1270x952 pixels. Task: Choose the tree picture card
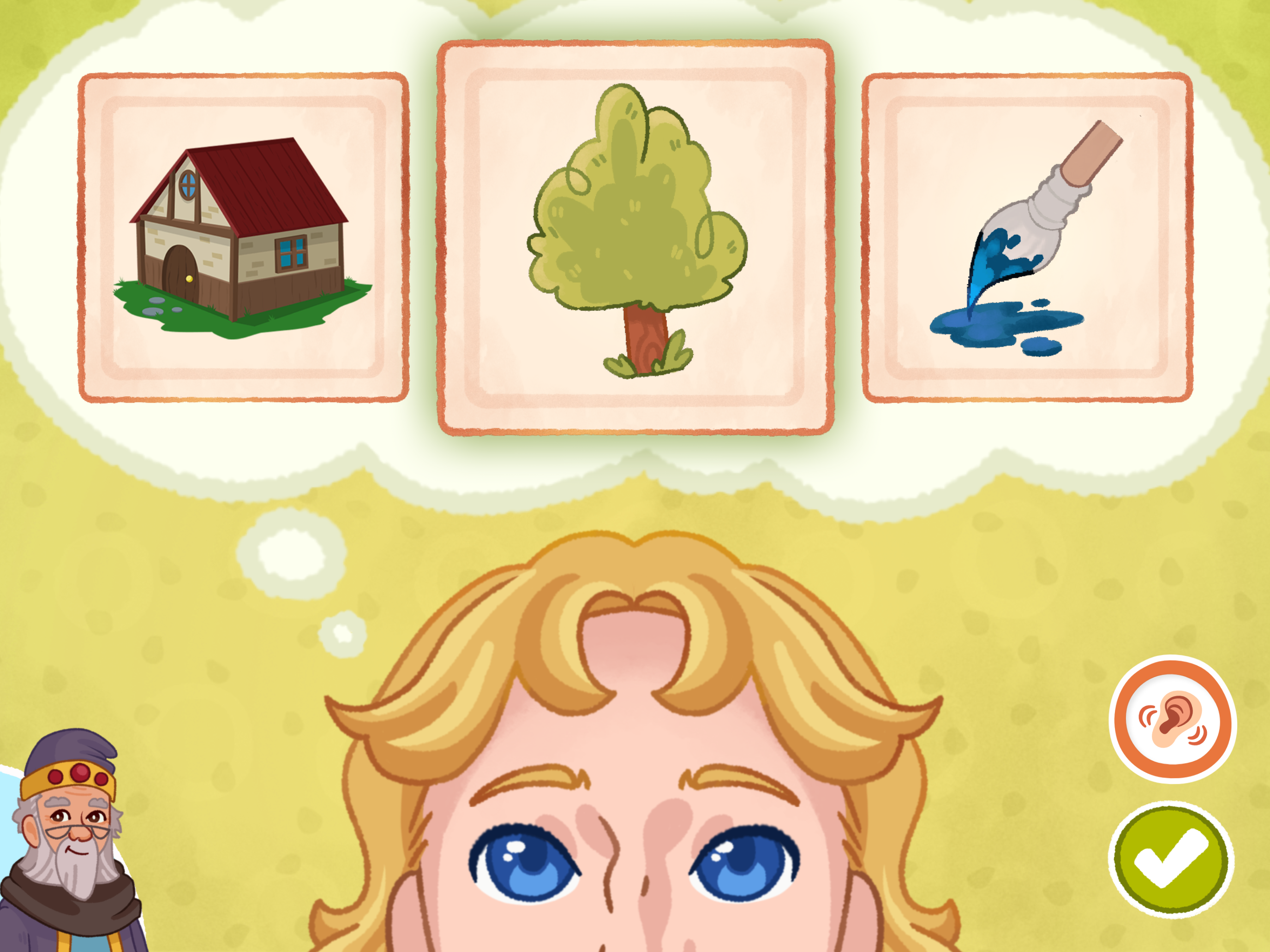(x=635, y=238)
